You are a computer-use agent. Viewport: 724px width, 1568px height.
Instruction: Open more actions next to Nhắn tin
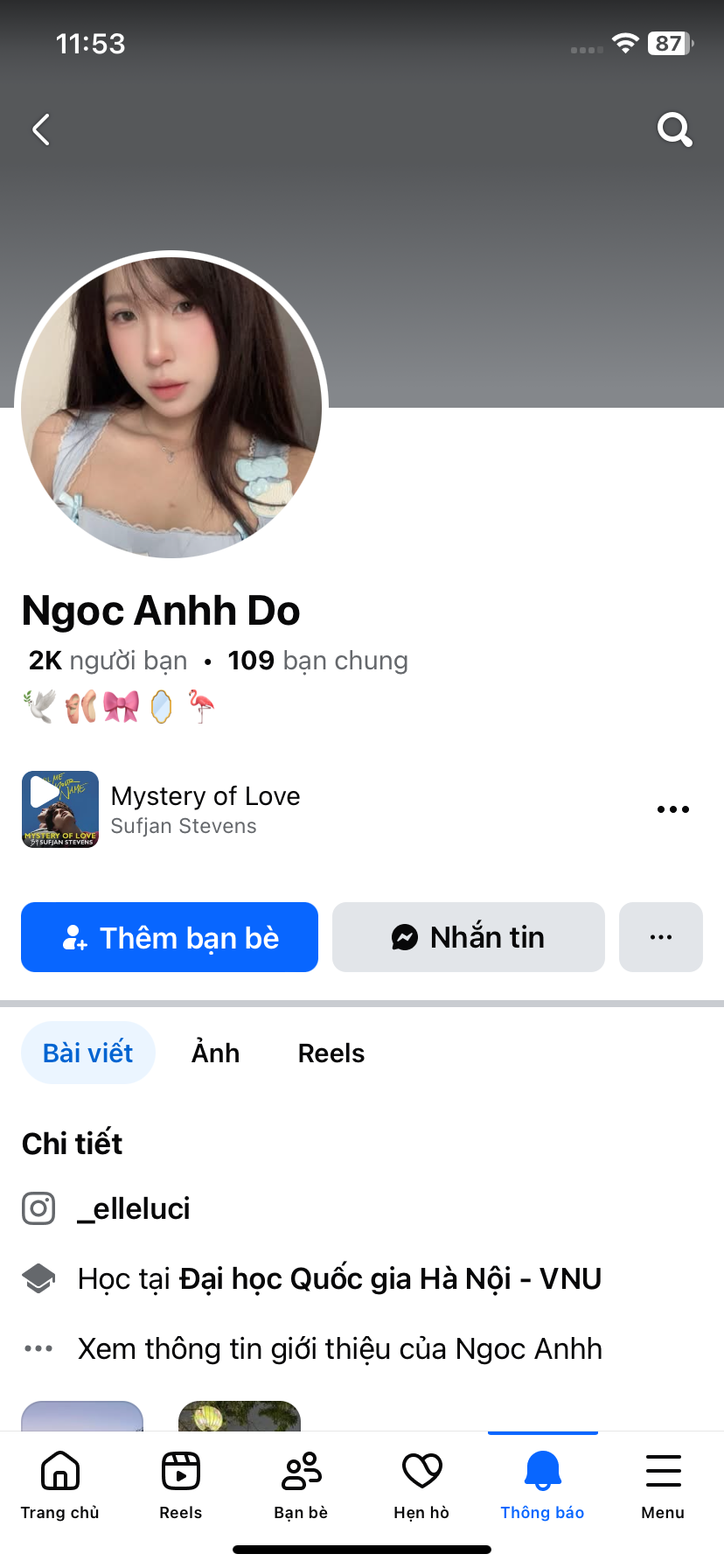(660, 937)
